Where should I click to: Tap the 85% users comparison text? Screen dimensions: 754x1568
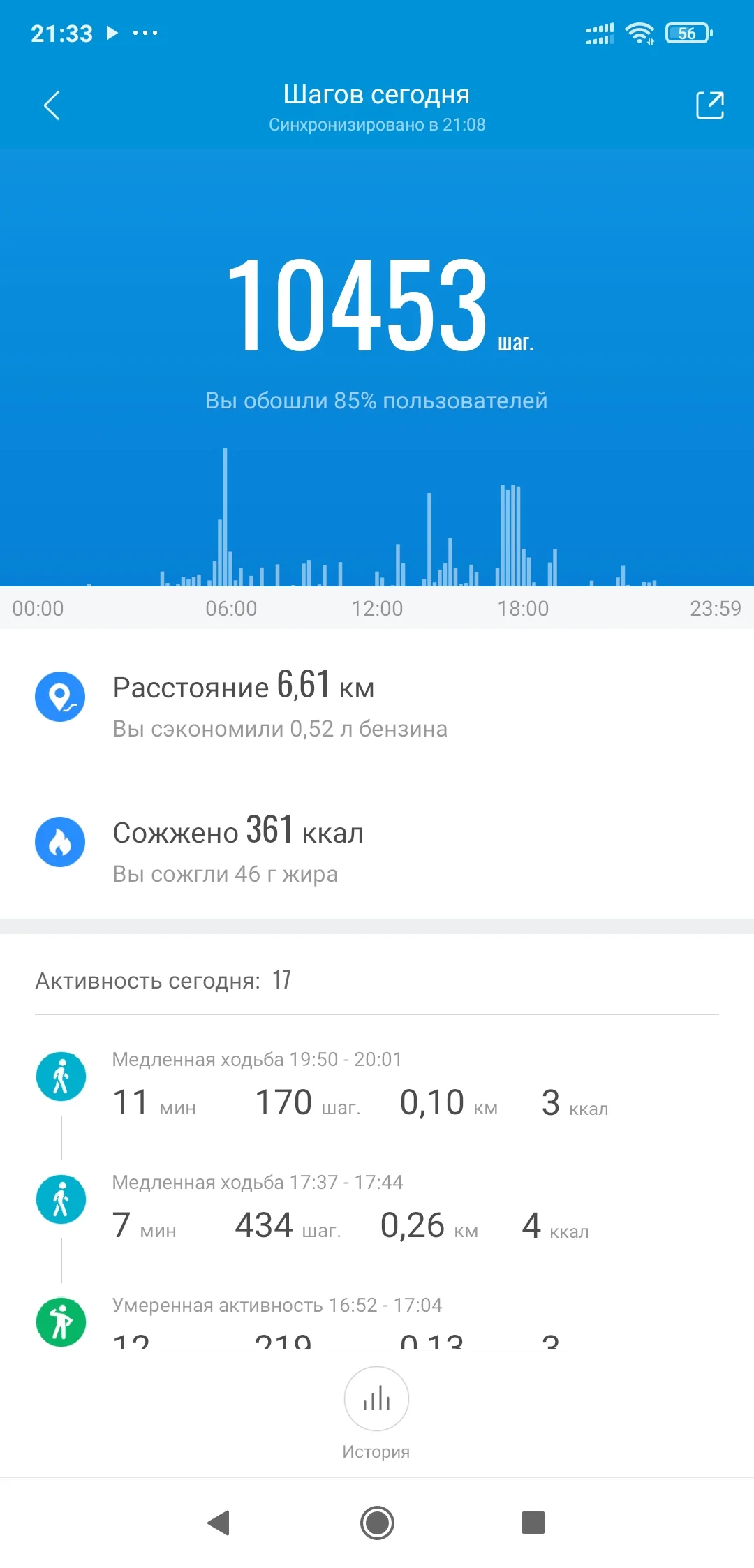376,400
